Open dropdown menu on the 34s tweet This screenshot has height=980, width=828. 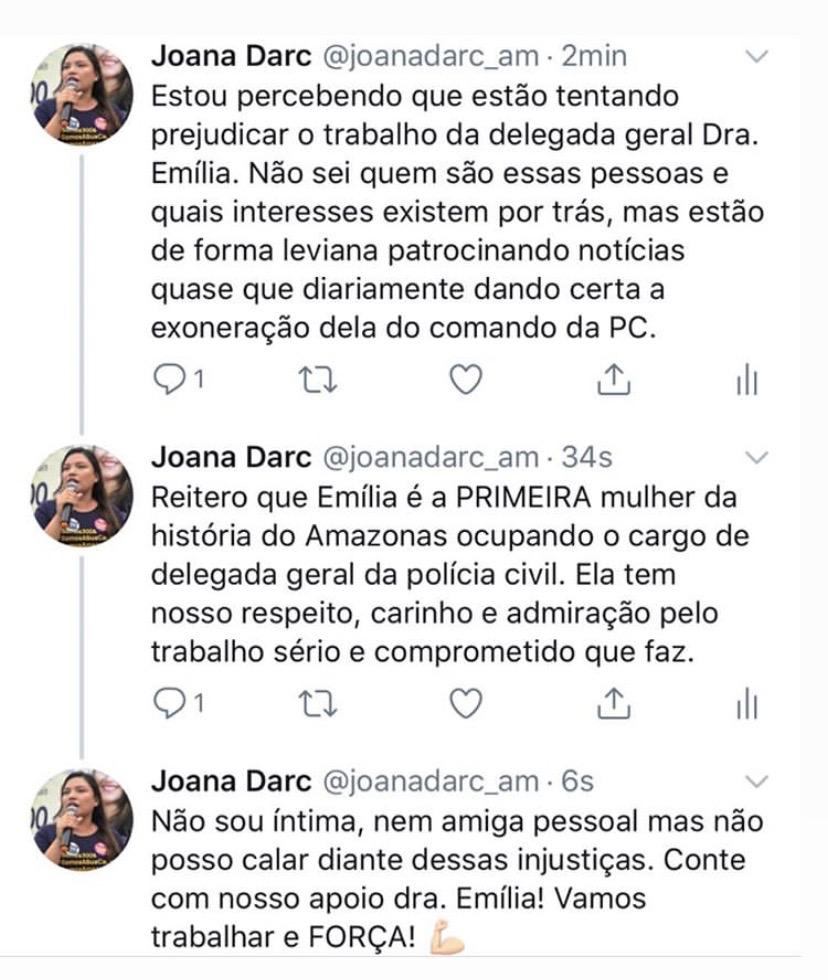pyautogui.click(x=758, y=457)
